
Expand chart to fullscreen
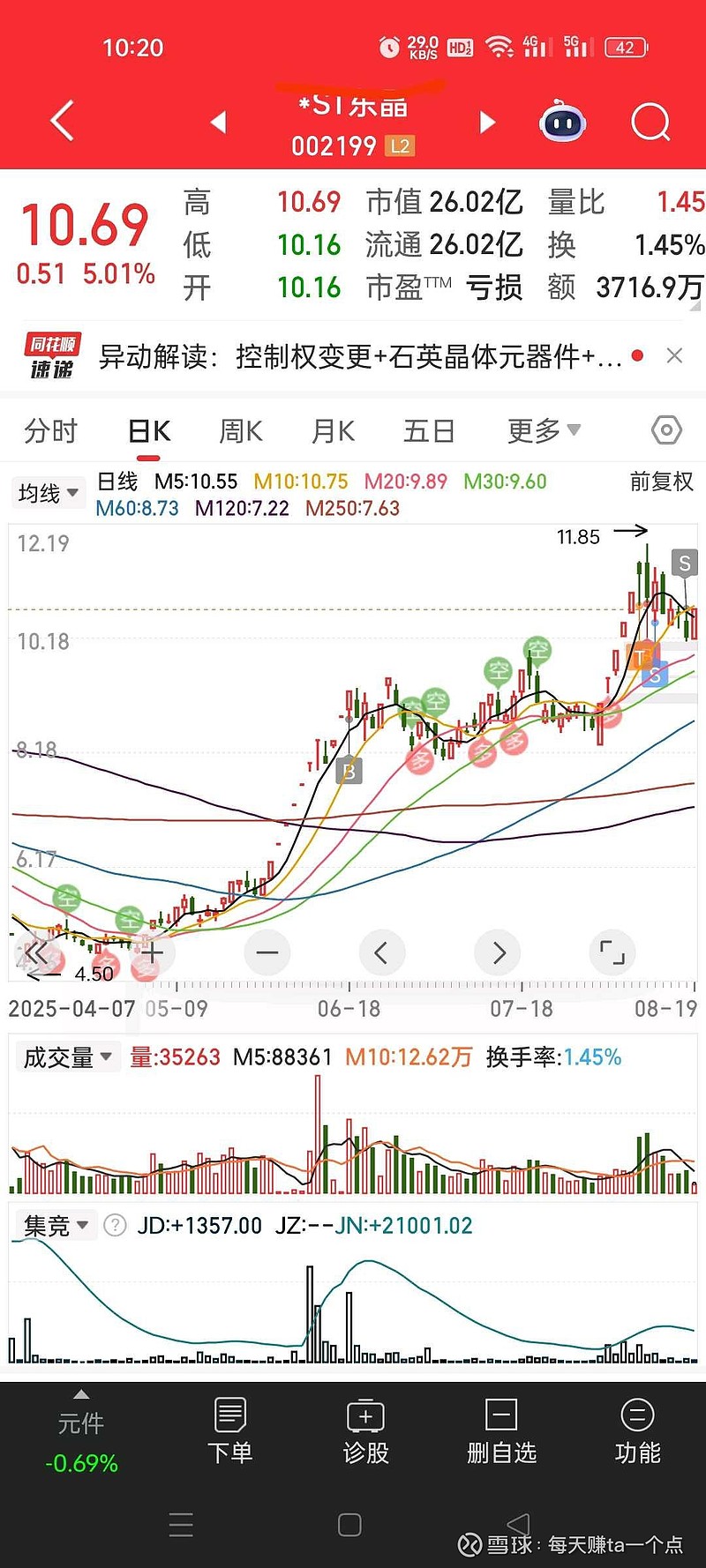[x=612, y=952]
